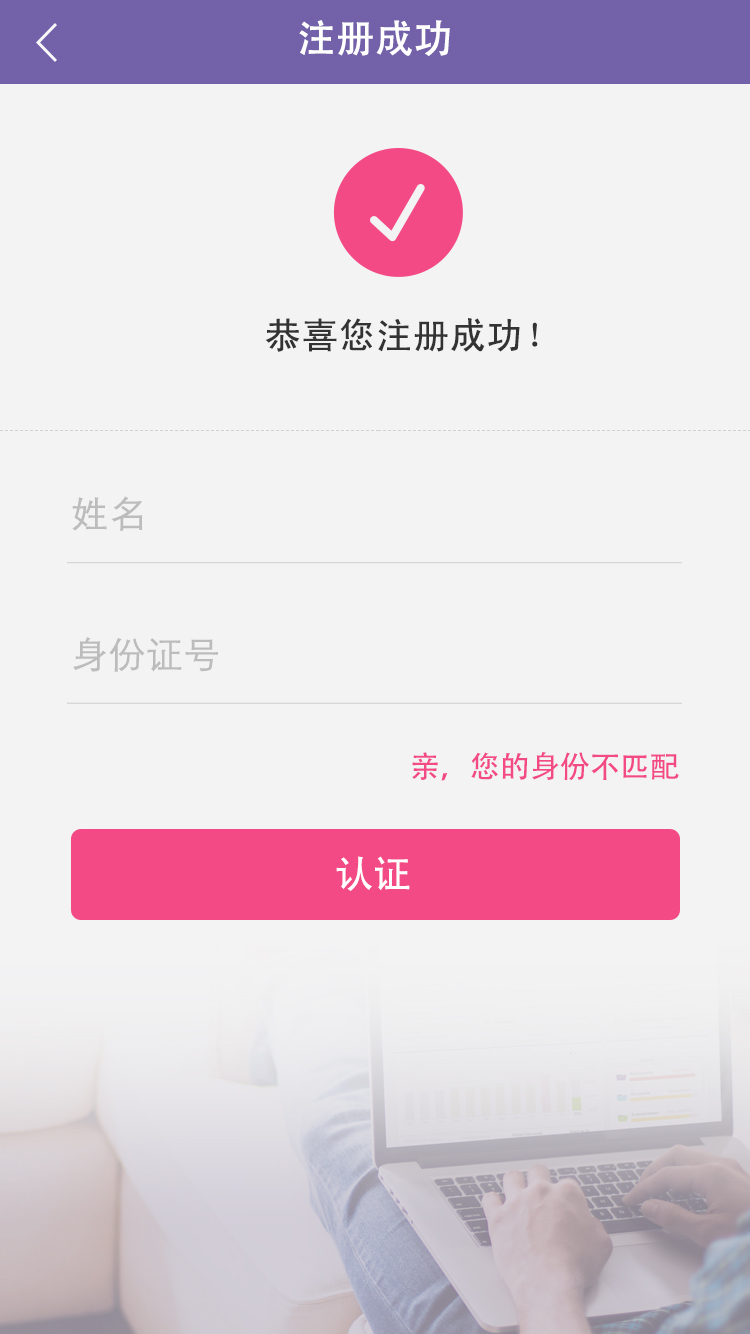Image resolution: width=750 pixels, height=1334 pixels.
Task: Tap the 认证 verify button
Action: pos(375,874)
